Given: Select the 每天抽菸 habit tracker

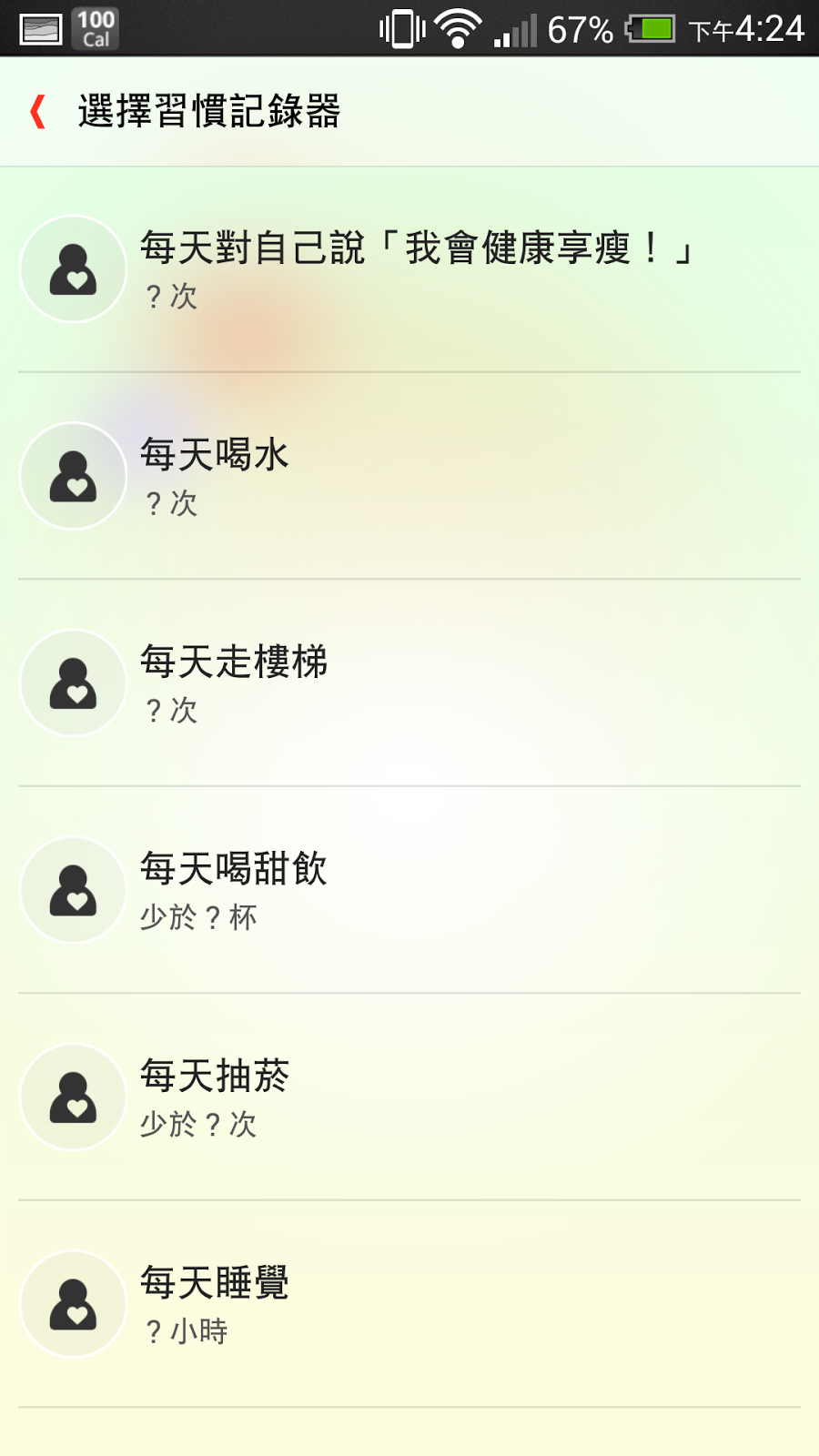Looking at the screenshot, I should point(409,1097).
